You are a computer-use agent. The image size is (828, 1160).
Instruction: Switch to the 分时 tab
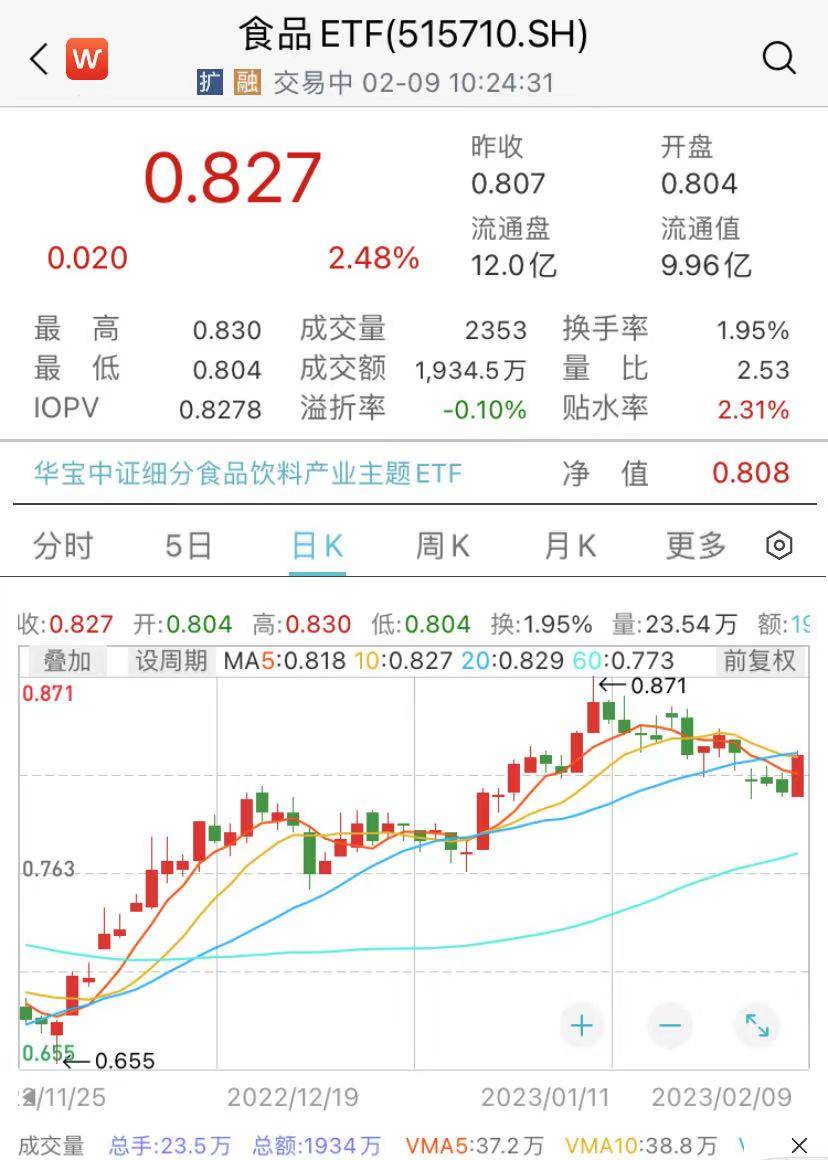click(x=63, y=546)
